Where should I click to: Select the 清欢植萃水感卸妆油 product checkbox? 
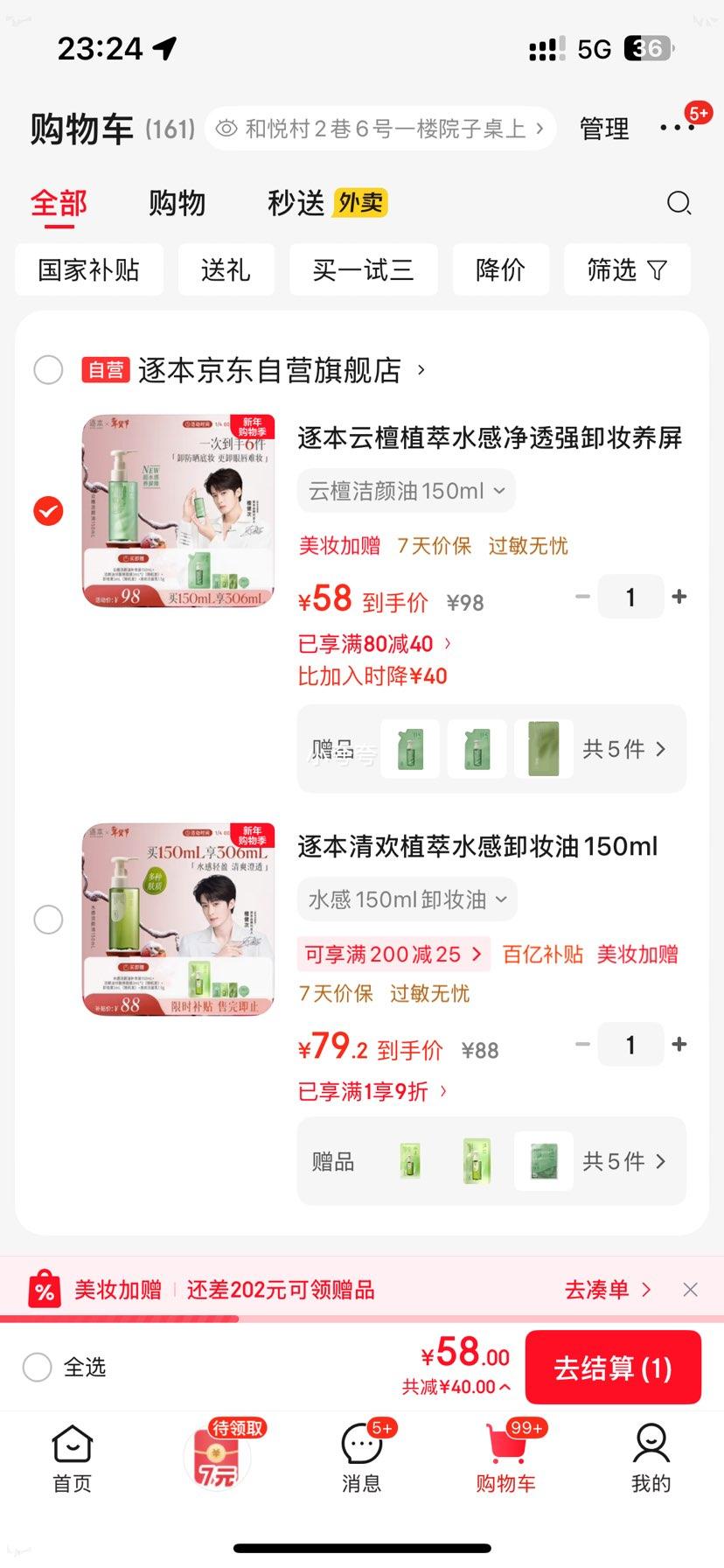48,919
